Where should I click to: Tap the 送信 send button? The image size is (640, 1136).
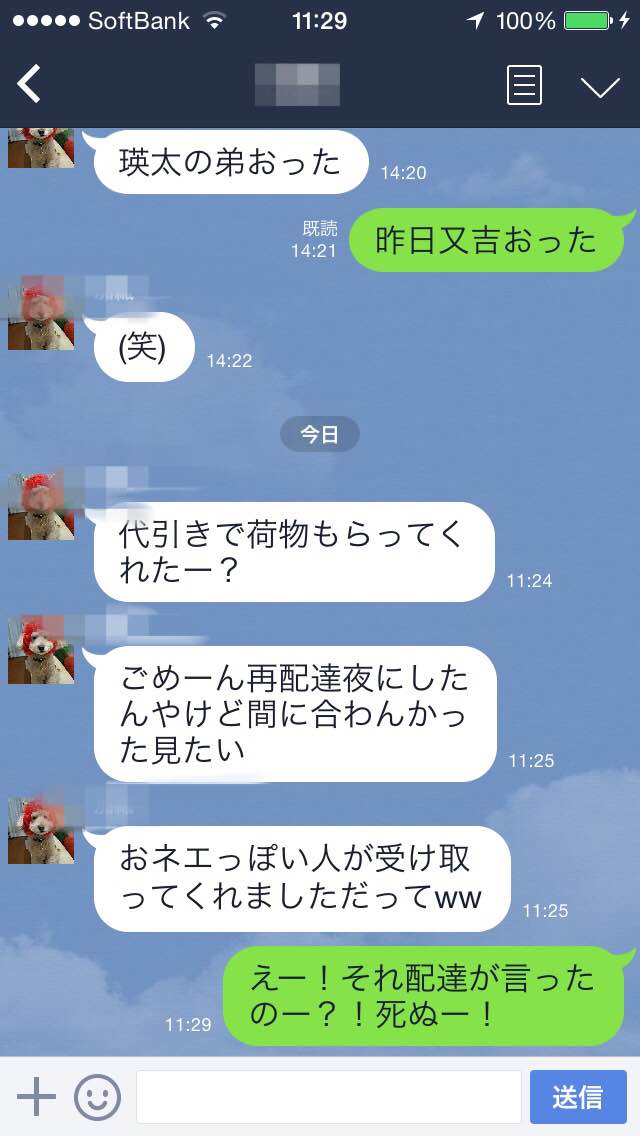point(577,1097)
